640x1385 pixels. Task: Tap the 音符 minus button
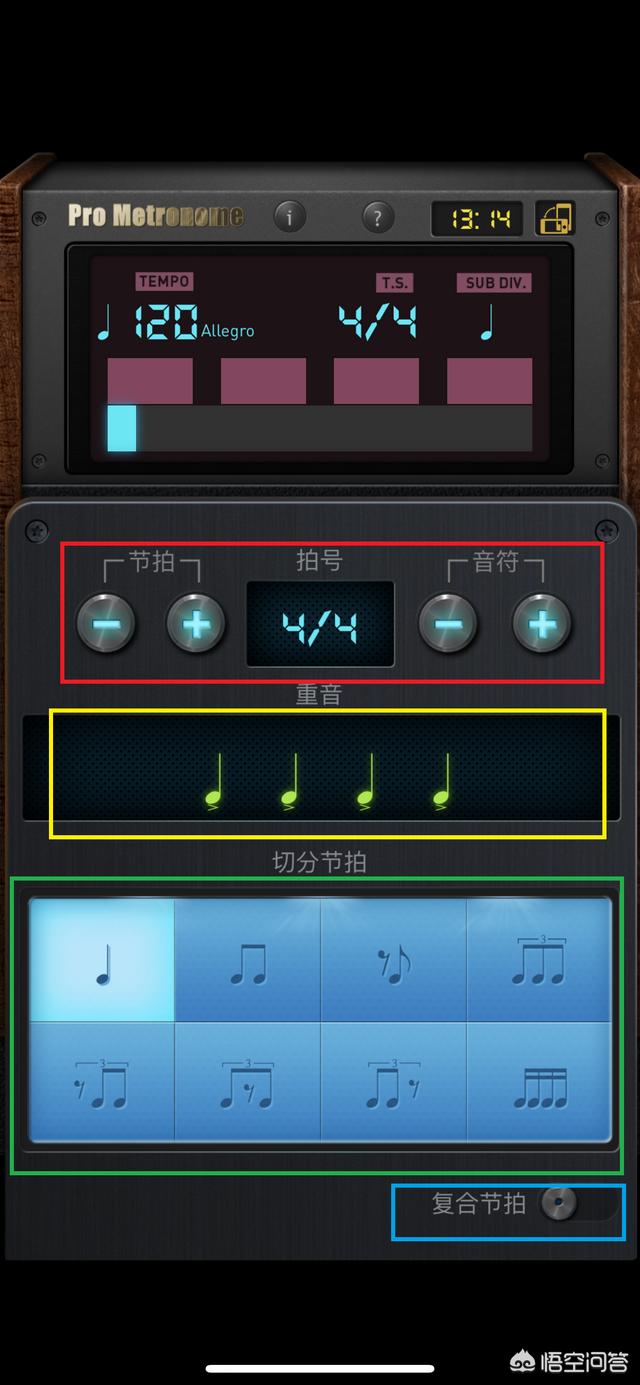click(447, 624)
